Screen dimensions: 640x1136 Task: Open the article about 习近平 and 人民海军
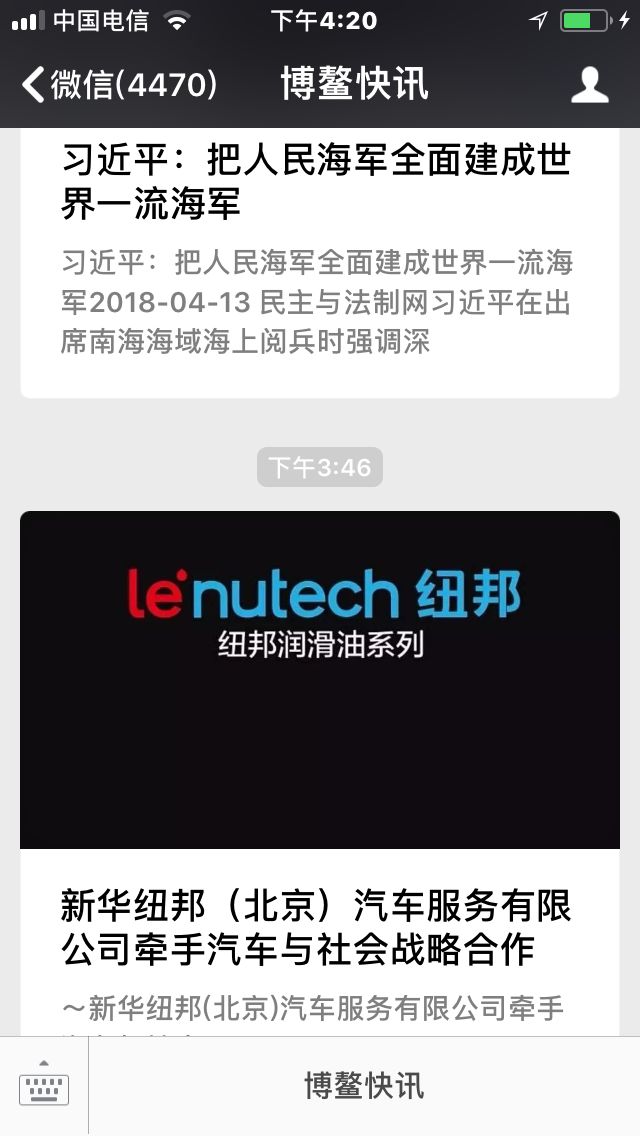coord(320,263)
